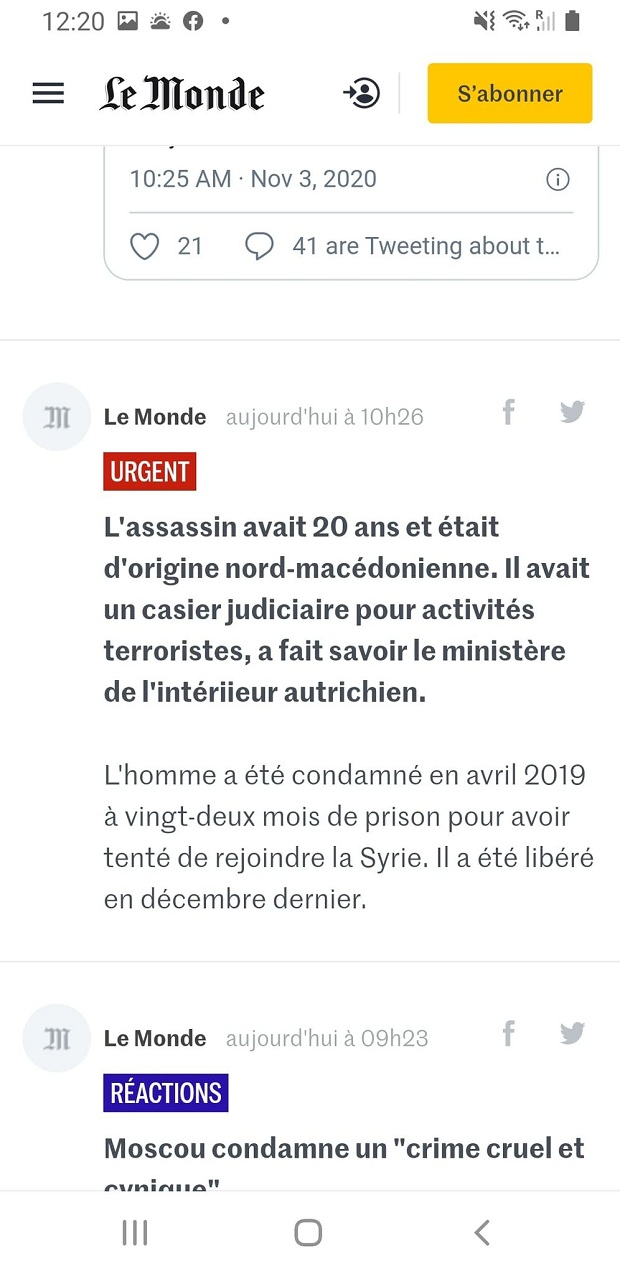Go to the Le Monde homepage logo
This screenshot has height=1274, width=620.
point(182,94)
